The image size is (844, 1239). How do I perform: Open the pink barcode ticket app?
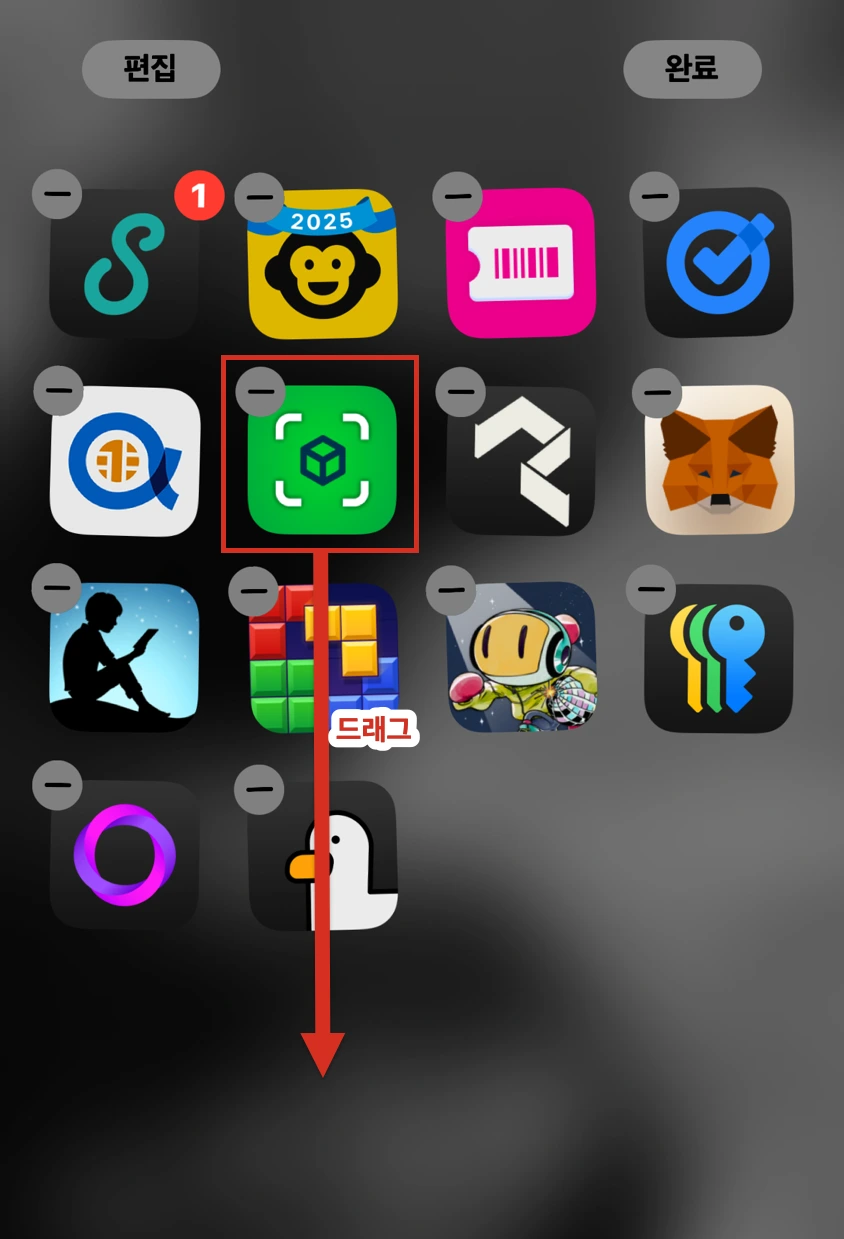coord(520,260)
